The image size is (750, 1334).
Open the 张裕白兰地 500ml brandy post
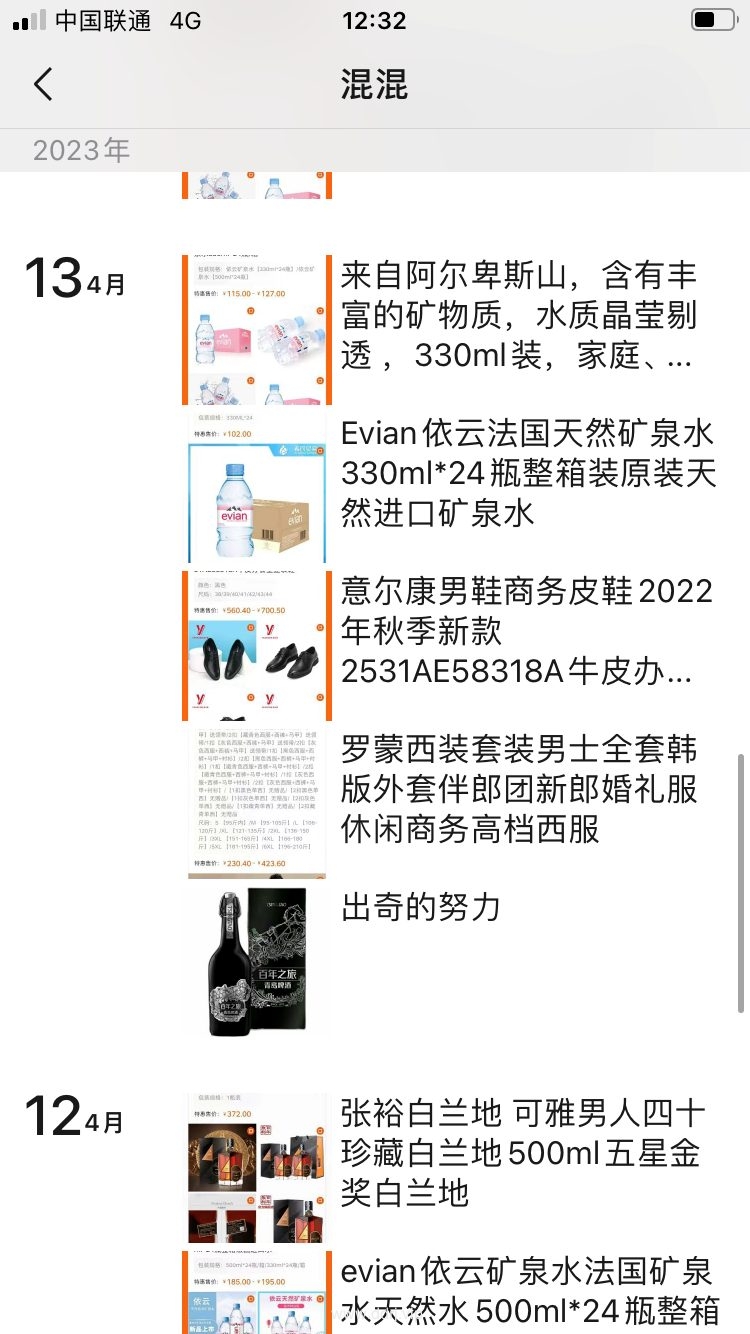click(522, 1152)
